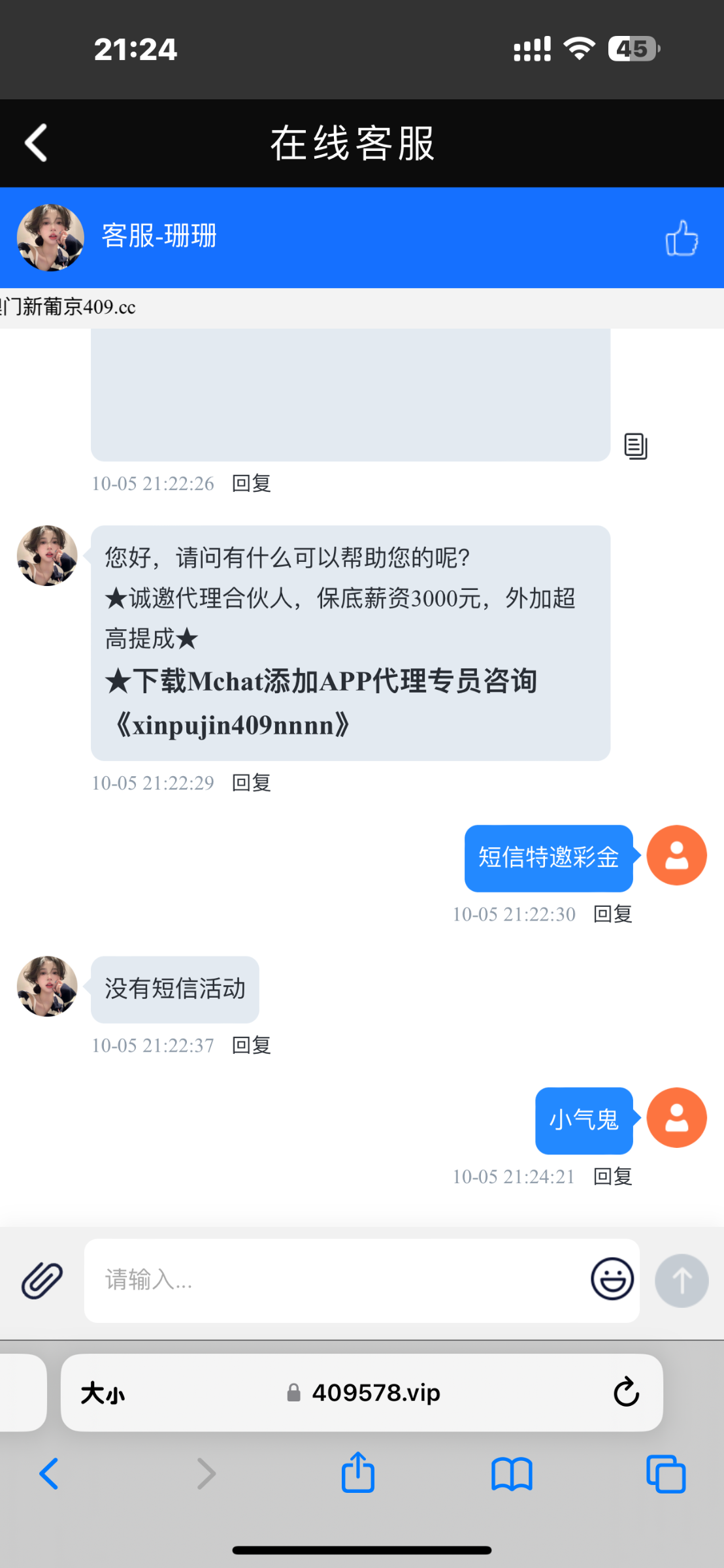Open Safari bookmarks
The width and height of the screenshot is (724, 1568).
pyautogui.click(x=512, y=1474)
